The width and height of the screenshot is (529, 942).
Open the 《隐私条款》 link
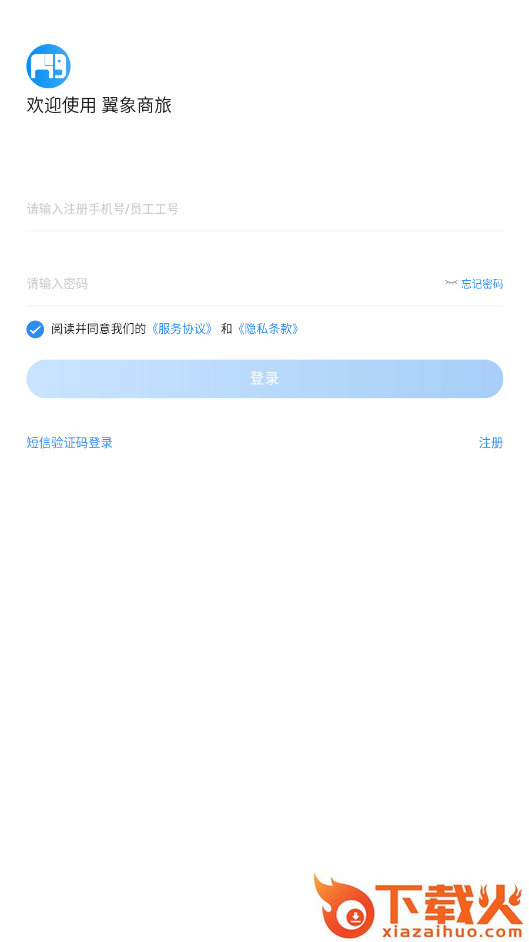[x=267, y=329]
